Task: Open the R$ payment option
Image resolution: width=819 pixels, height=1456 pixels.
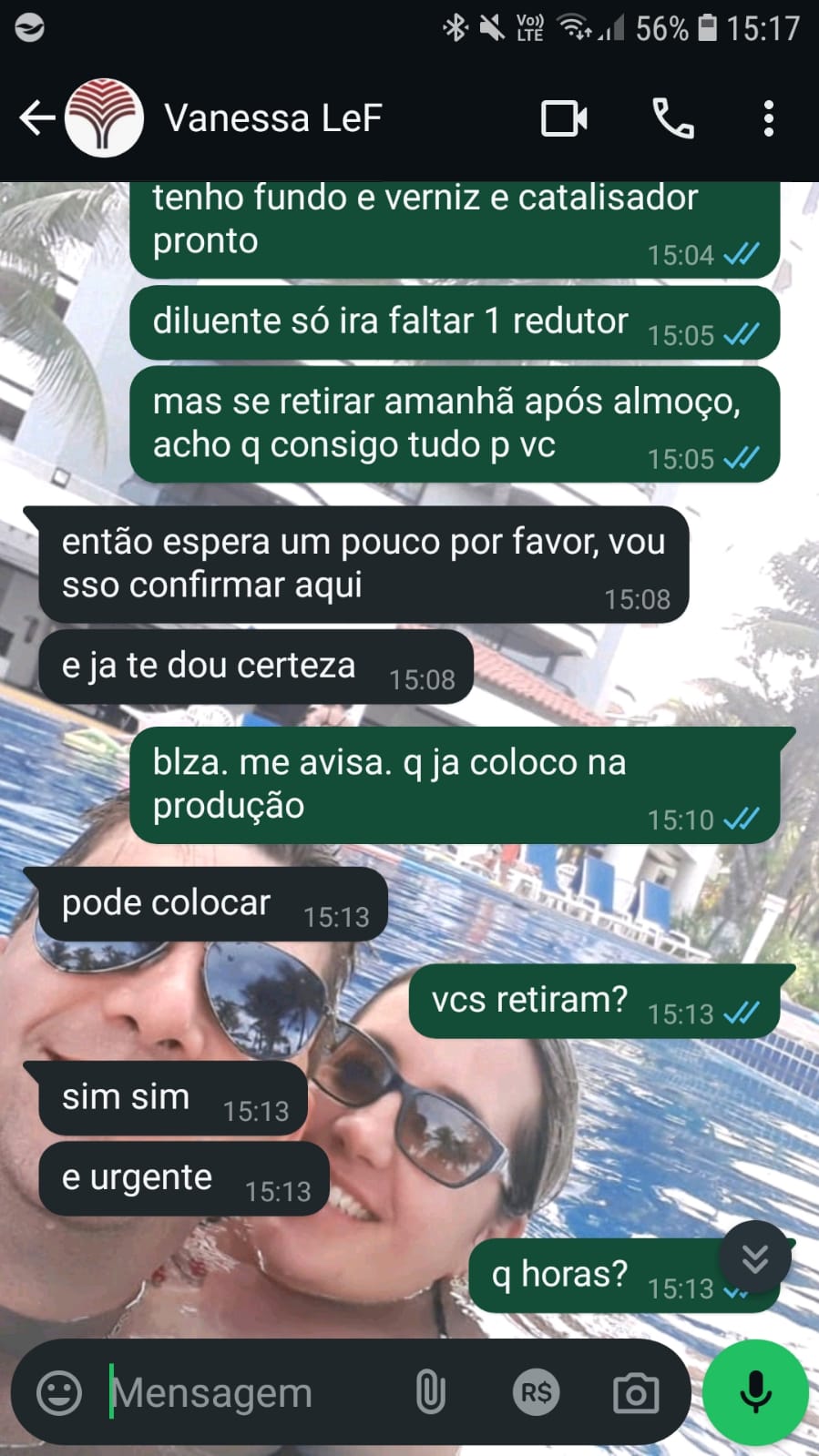Action: pyautogui.click(x=535, y=1392)
